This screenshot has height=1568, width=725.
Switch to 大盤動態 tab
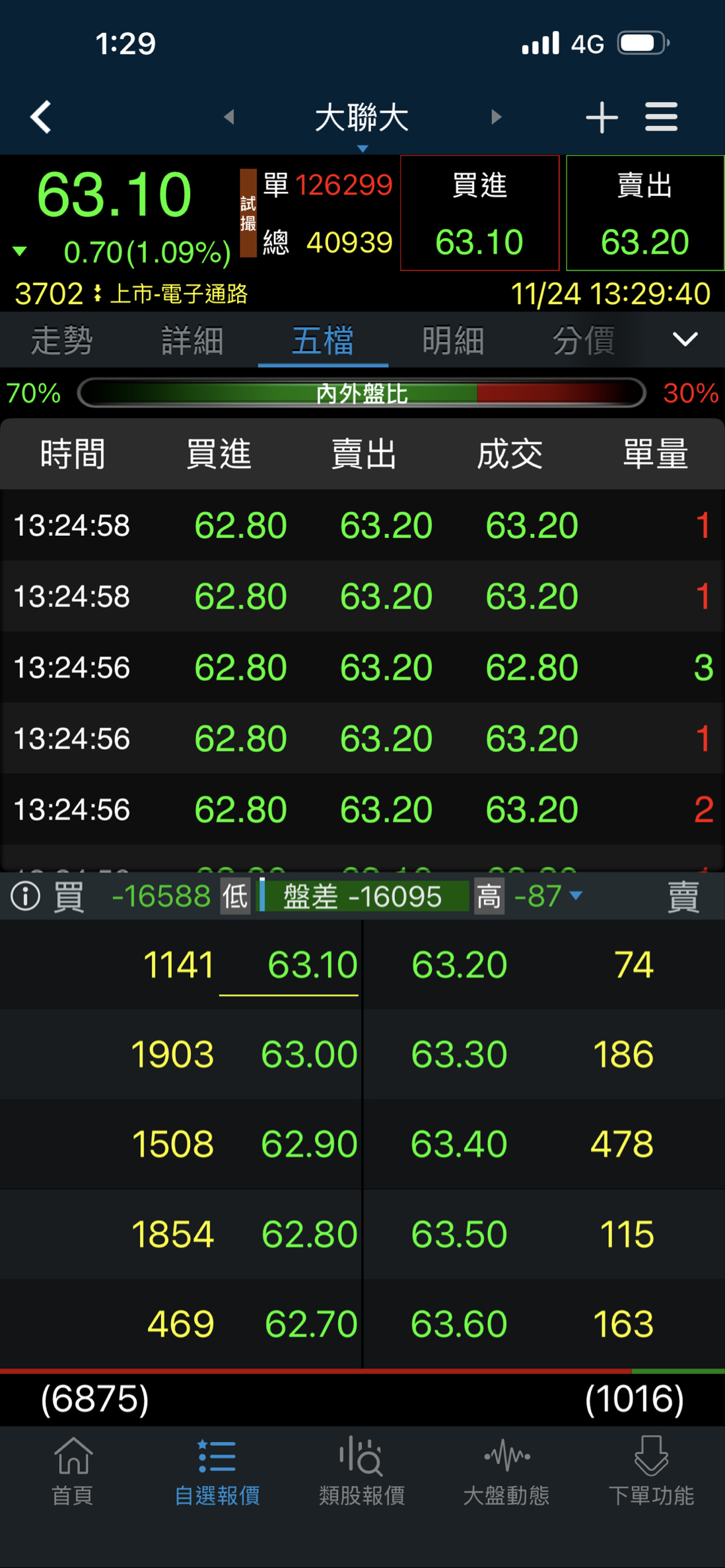coord(506,1466)
